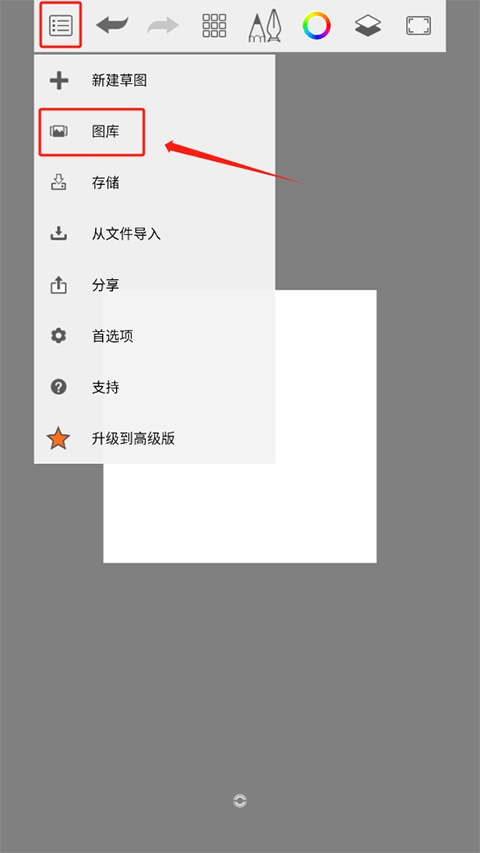Select 新建草图 to create new sketch
The image size is (480, 853).
pyautogui.click(x=155, y=81)
